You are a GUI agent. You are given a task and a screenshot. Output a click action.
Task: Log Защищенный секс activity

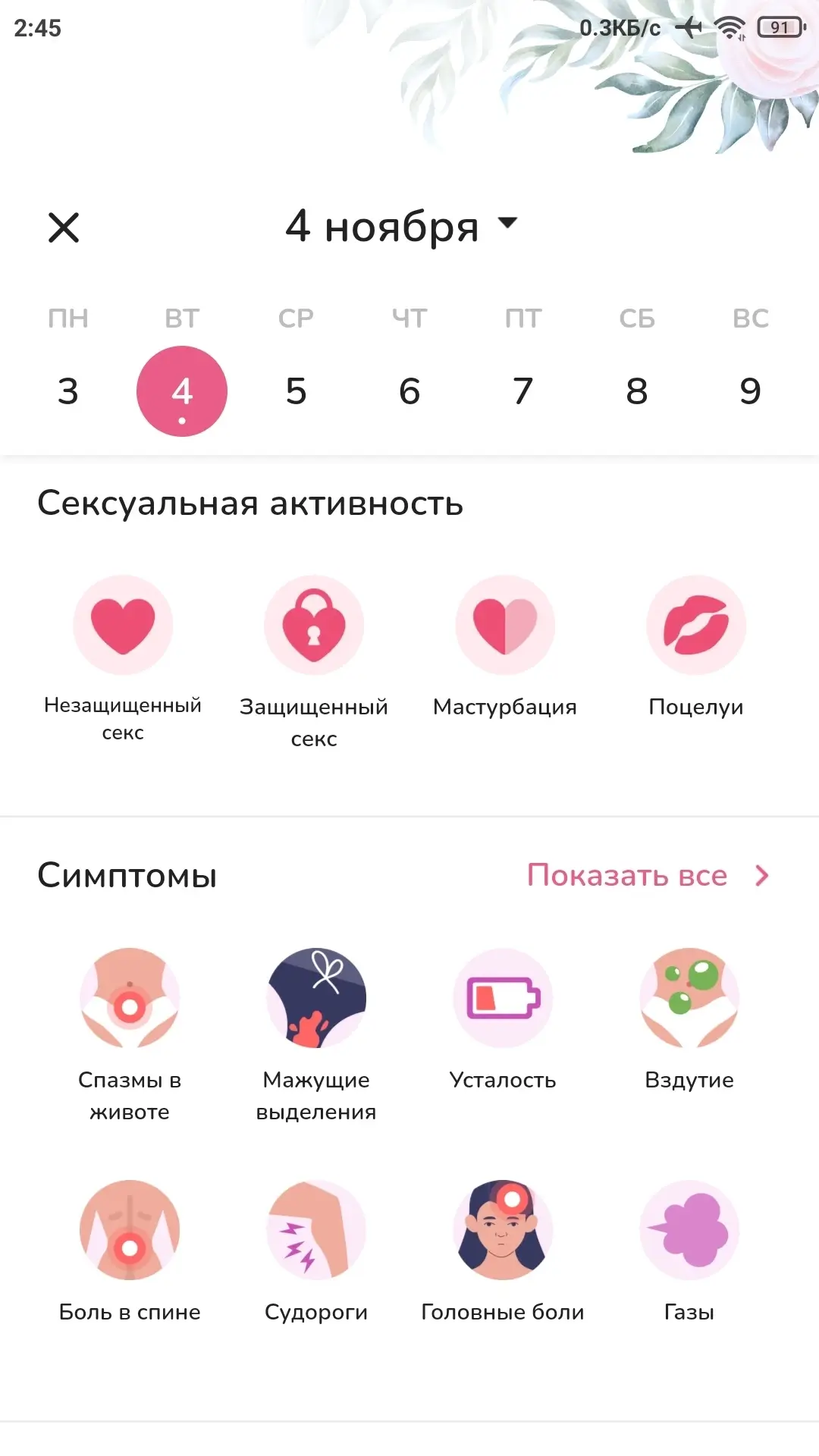point(314,626)
